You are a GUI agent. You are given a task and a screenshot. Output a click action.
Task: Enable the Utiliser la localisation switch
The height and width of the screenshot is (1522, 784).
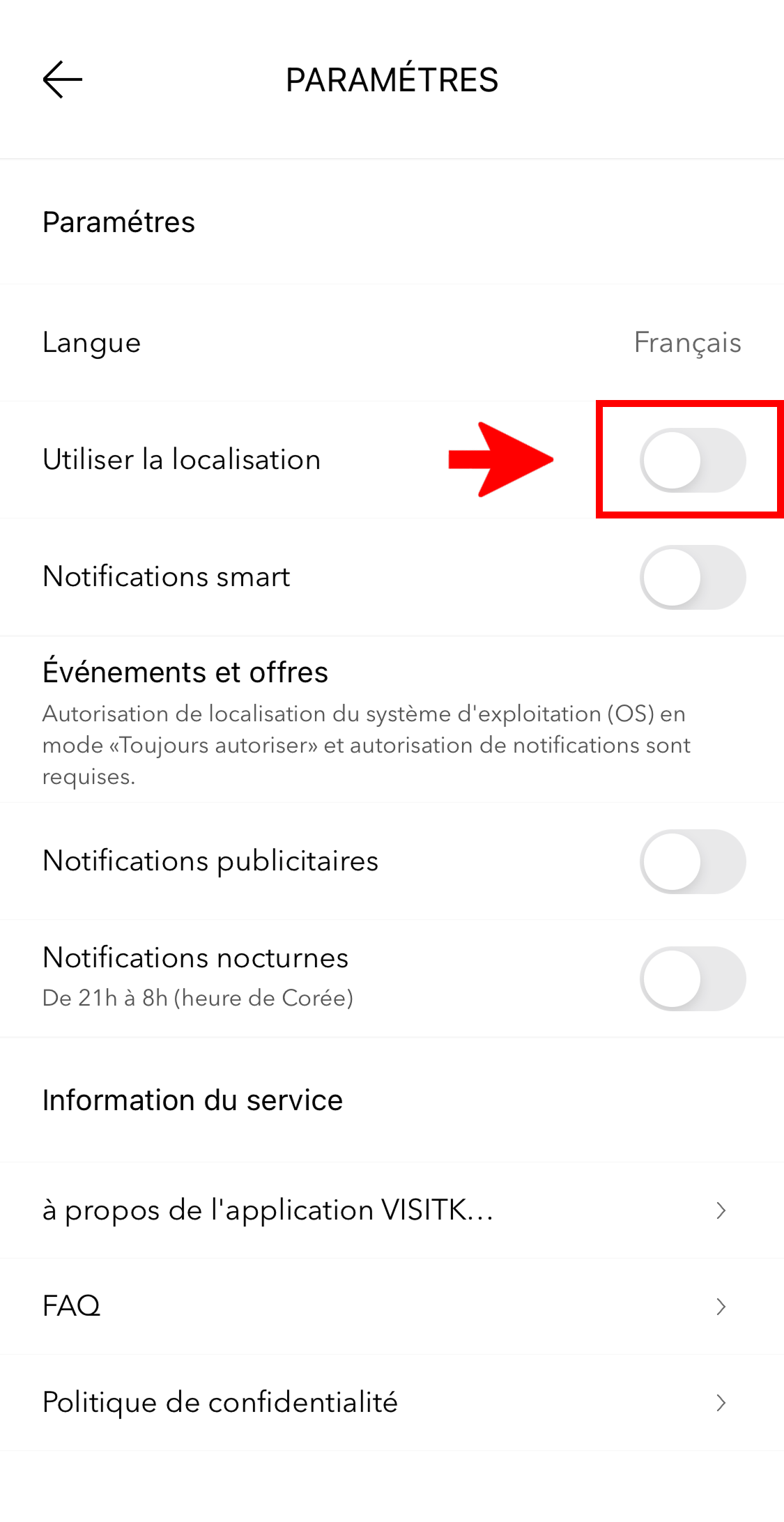click(x=692, y=460)
